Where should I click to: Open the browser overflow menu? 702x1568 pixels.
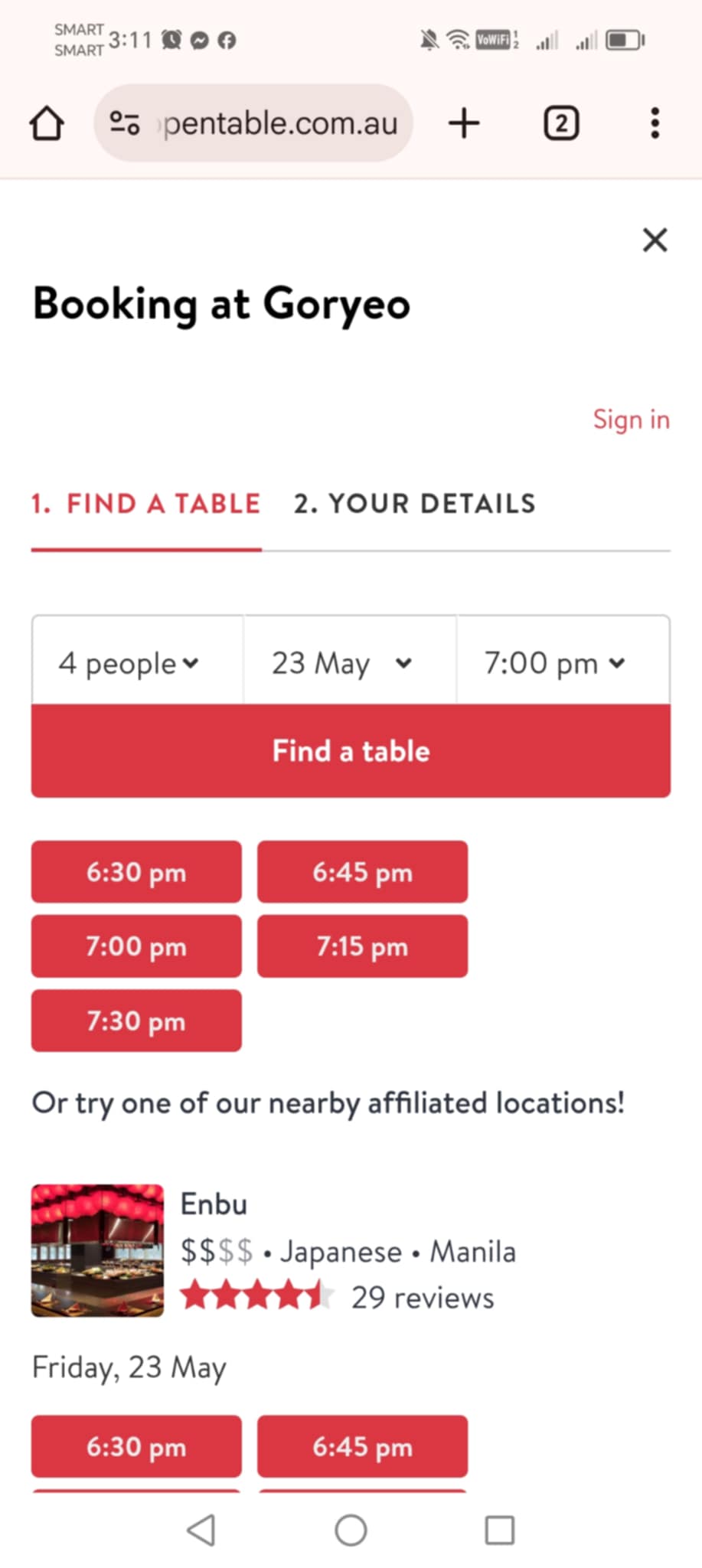click(655, 123)
